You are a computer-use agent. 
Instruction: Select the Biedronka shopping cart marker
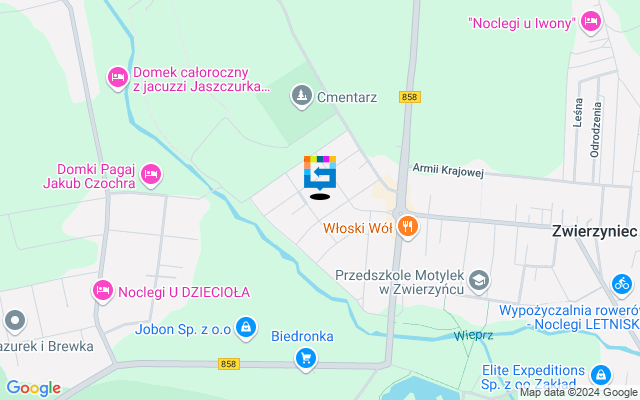pyautogui.click(x=303, y=358)
